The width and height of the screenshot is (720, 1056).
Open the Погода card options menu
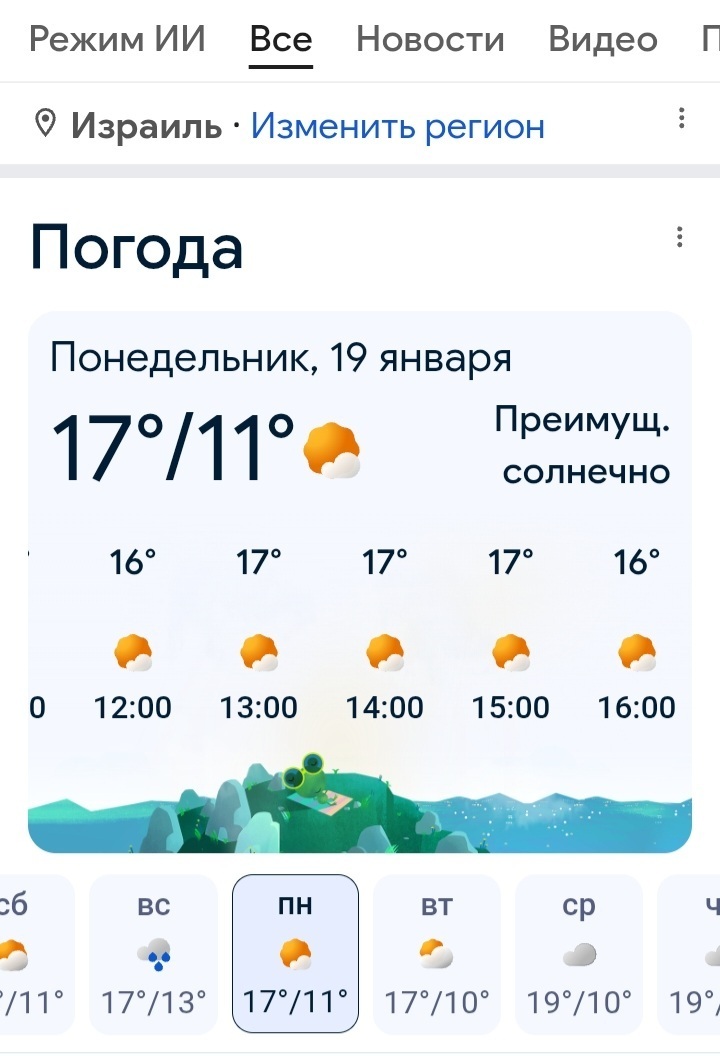pos(680,237)
